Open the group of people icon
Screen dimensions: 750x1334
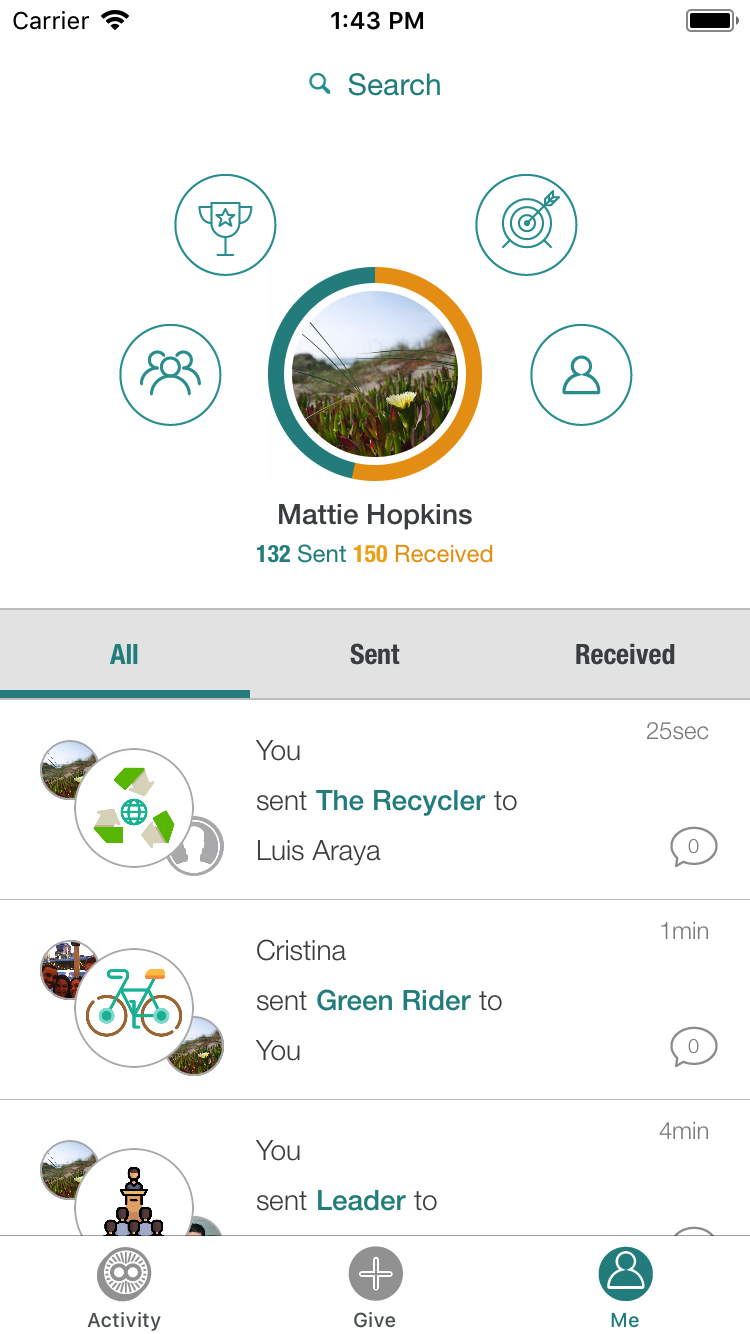tap(170, 375)
